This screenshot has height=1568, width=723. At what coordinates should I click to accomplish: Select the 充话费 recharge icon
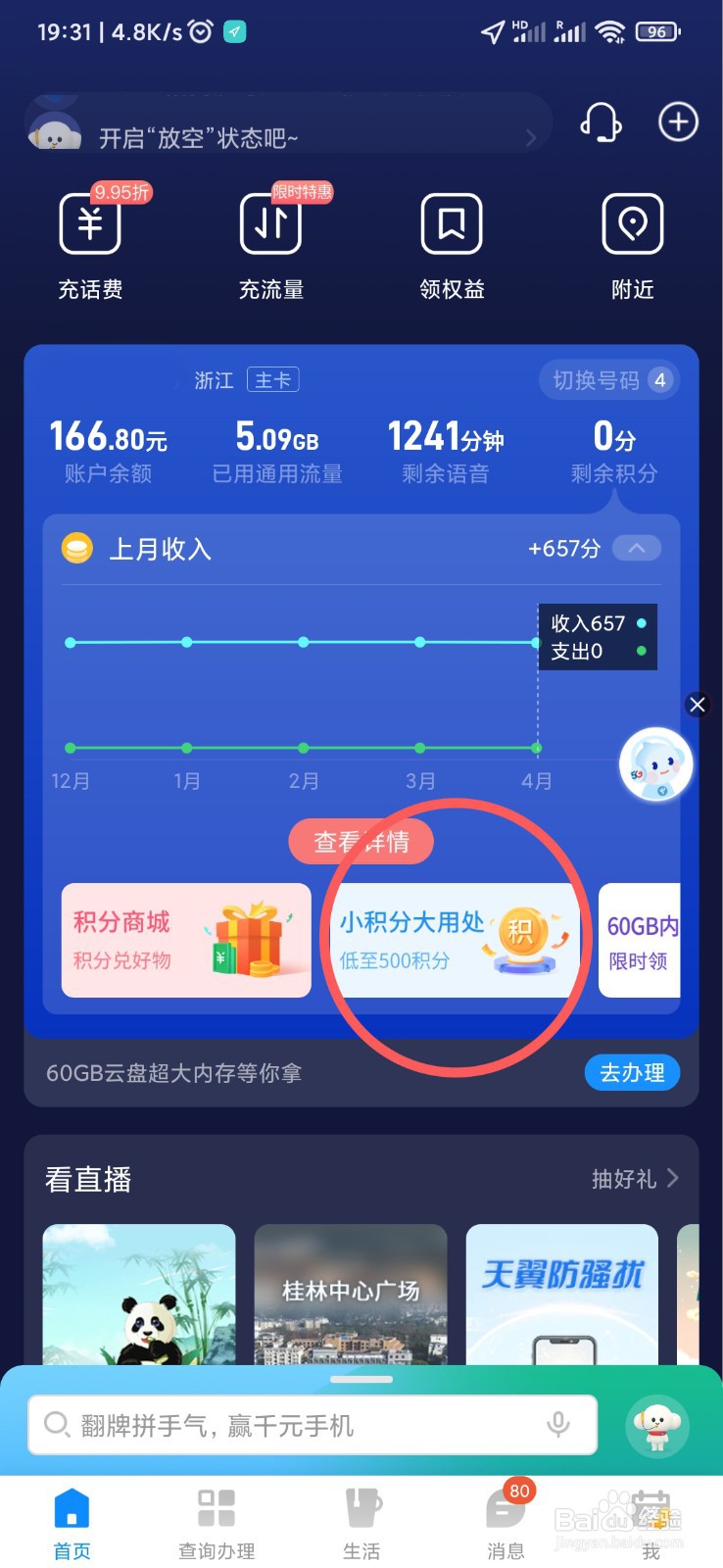tap(89, 225)
